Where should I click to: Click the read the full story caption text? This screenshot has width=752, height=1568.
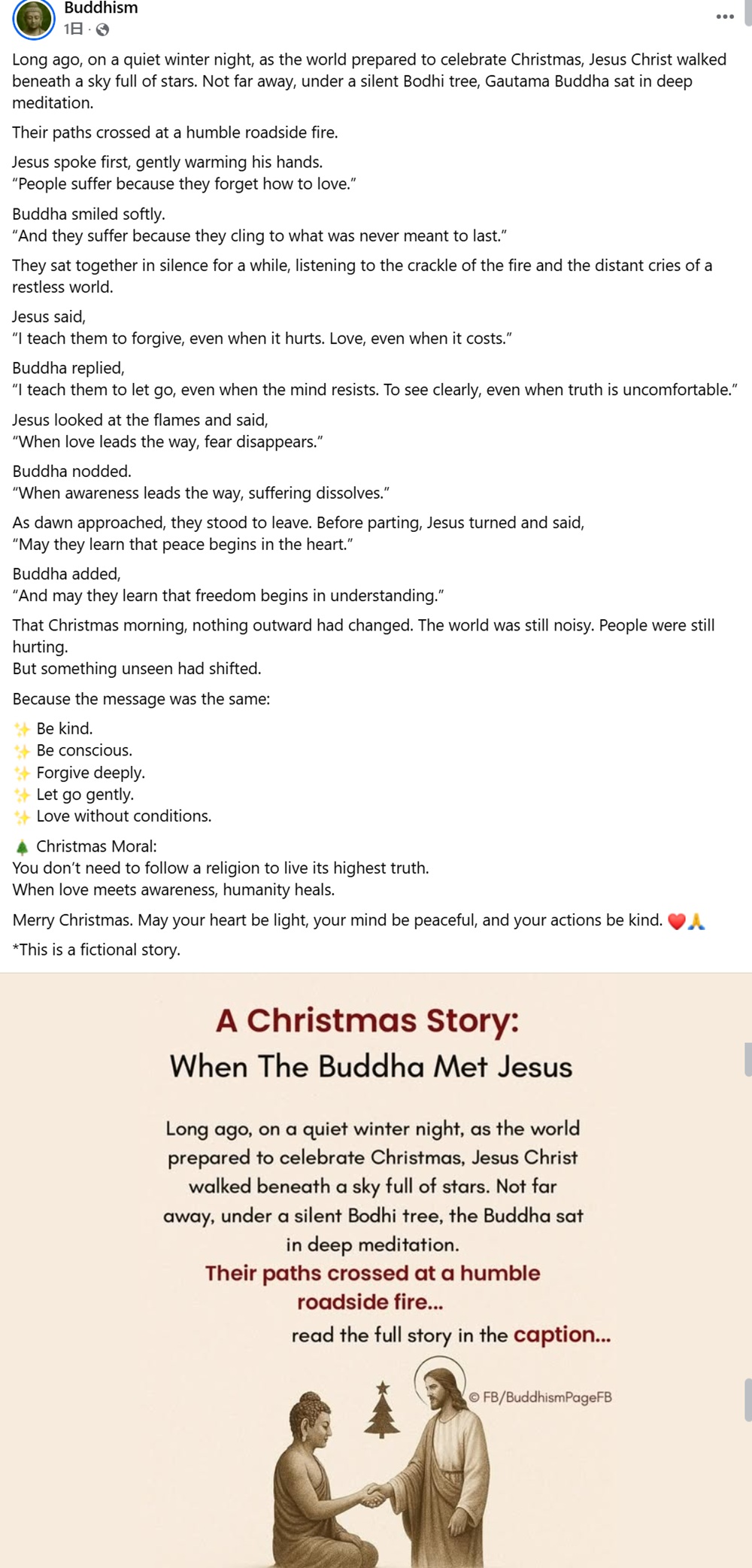tap(451, 1336)
